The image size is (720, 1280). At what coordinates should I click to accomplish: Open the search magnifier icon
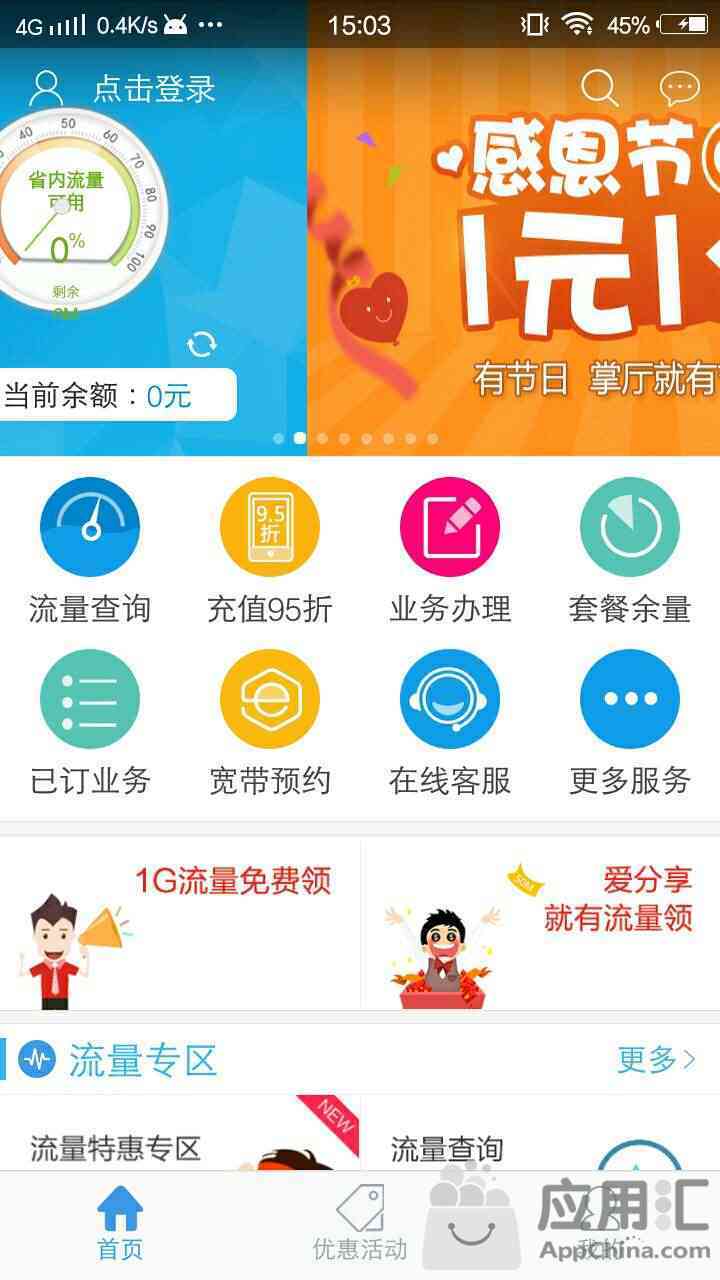(x=600, y=88)
